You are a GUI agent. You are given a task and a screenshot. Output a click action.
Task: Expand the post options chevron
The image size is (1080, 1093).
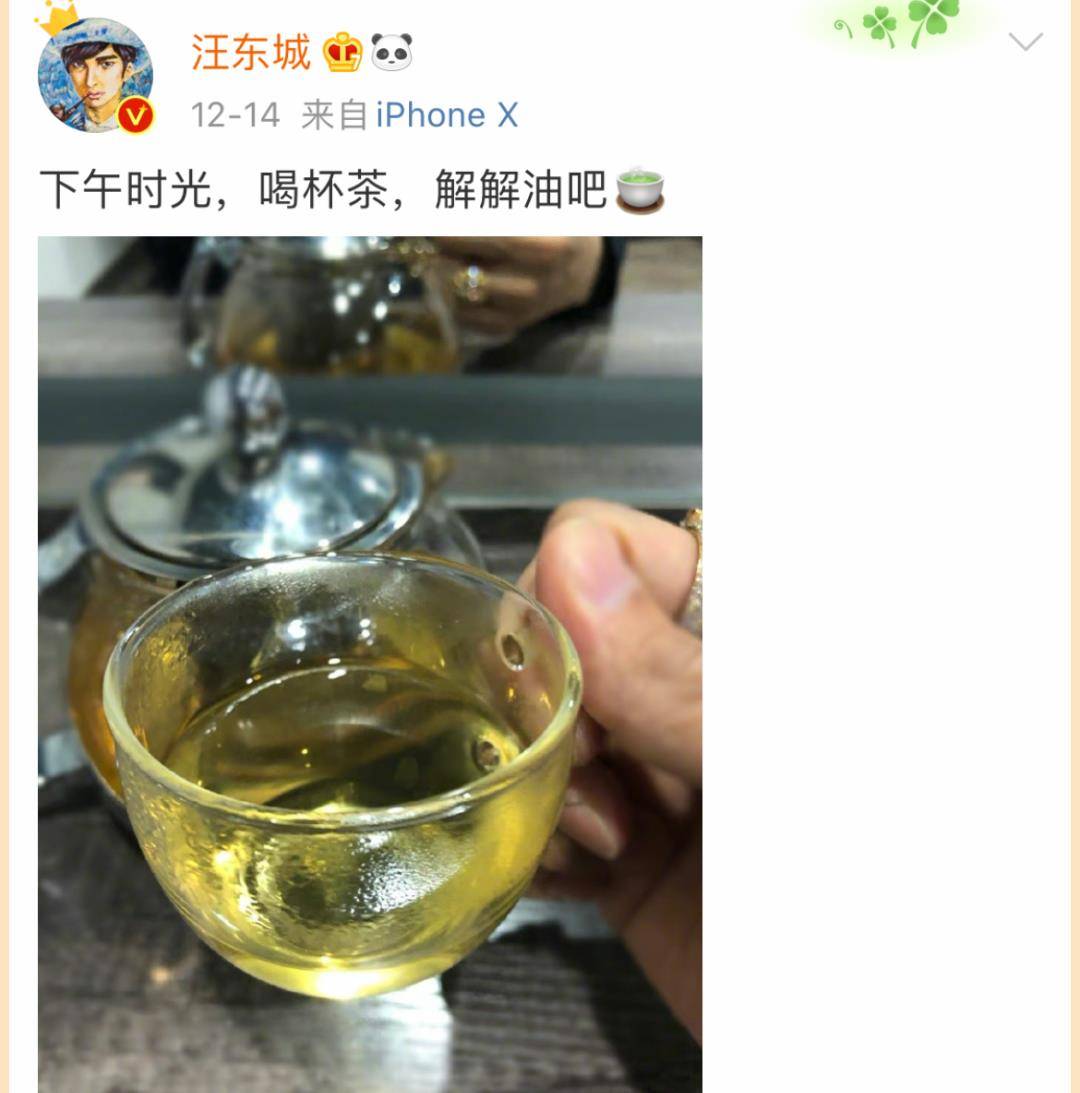(x=1025, y=41)
